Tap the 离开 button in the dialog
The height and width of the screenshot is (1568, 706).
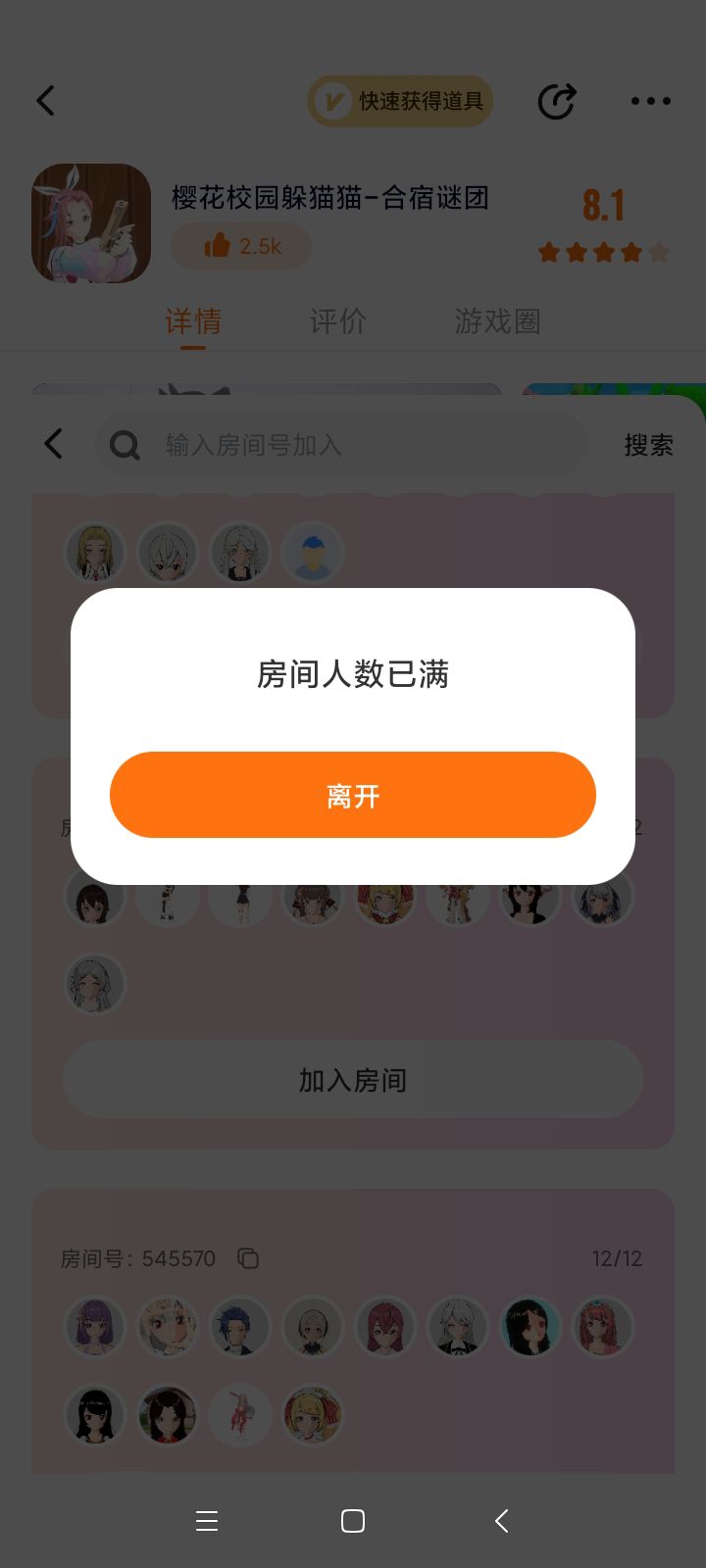[353, 795]
